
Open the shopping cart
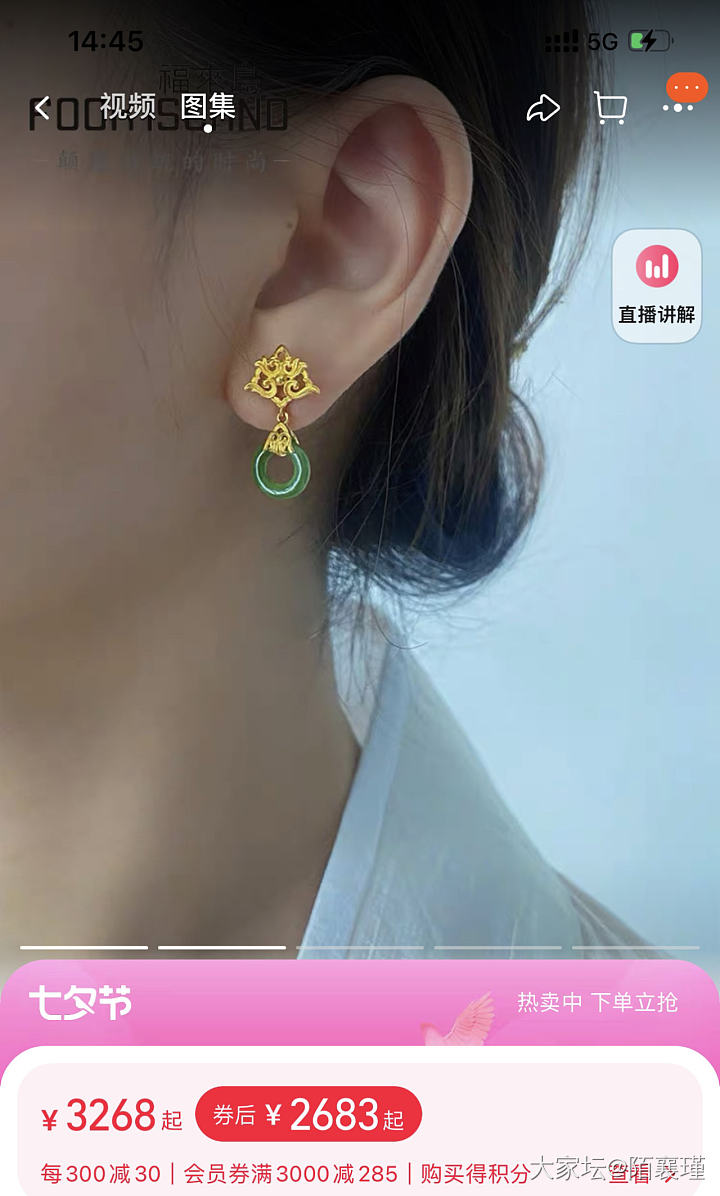pos(610,107)
